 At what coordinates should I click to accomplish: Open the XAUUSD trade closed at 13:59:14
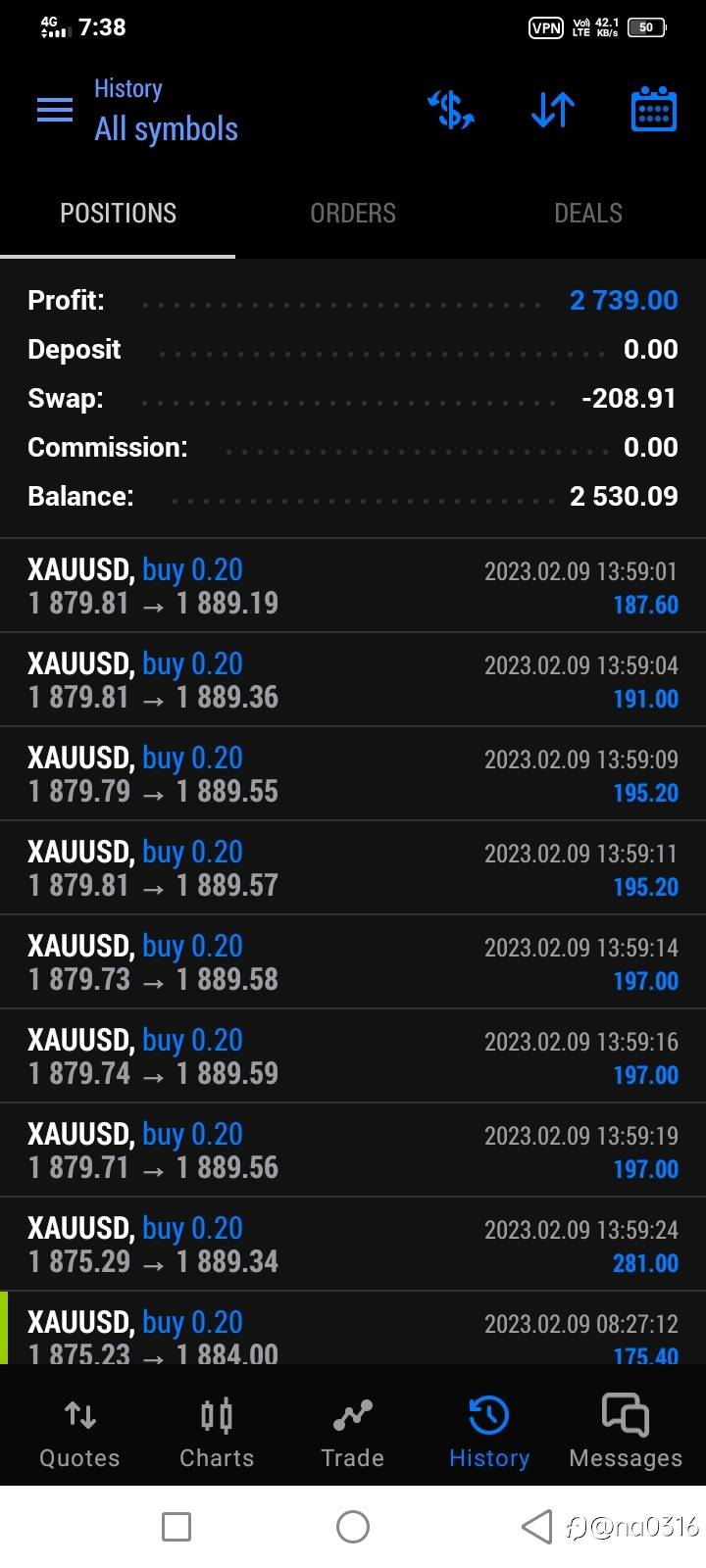(353, 962)
